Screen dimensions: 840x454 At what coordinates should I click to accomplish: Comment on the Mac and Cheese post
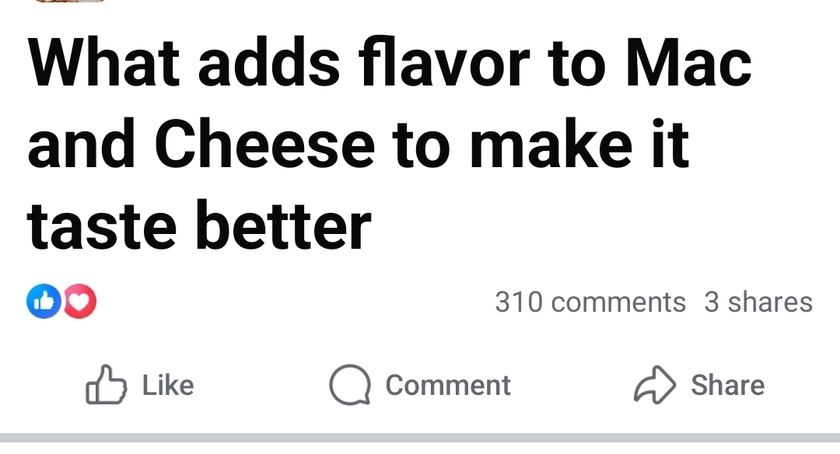coord(420,385)
